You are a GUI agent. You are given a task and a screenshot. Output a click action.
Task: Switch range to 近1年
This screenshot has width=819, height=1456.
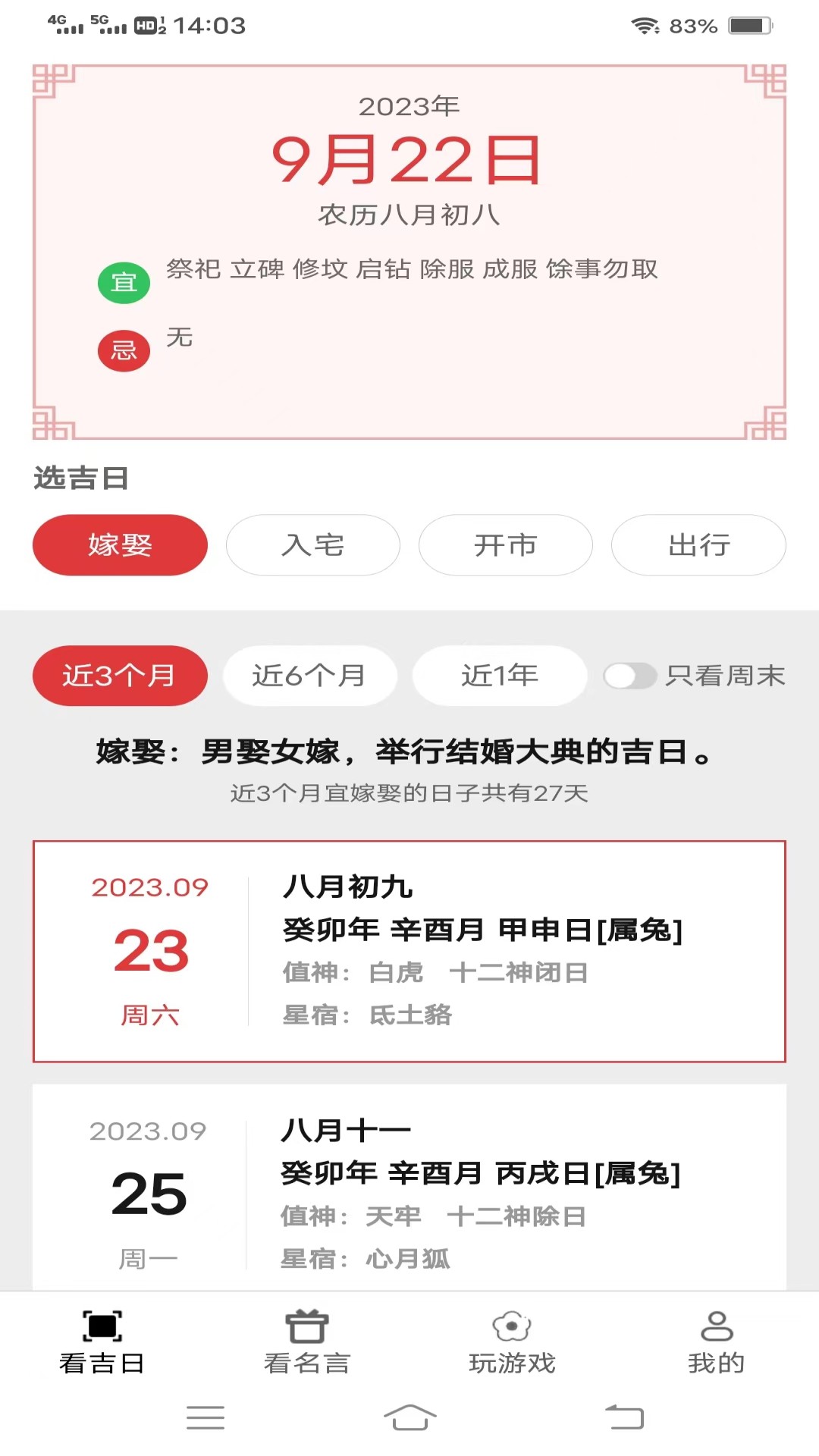[x=500, y=676]
